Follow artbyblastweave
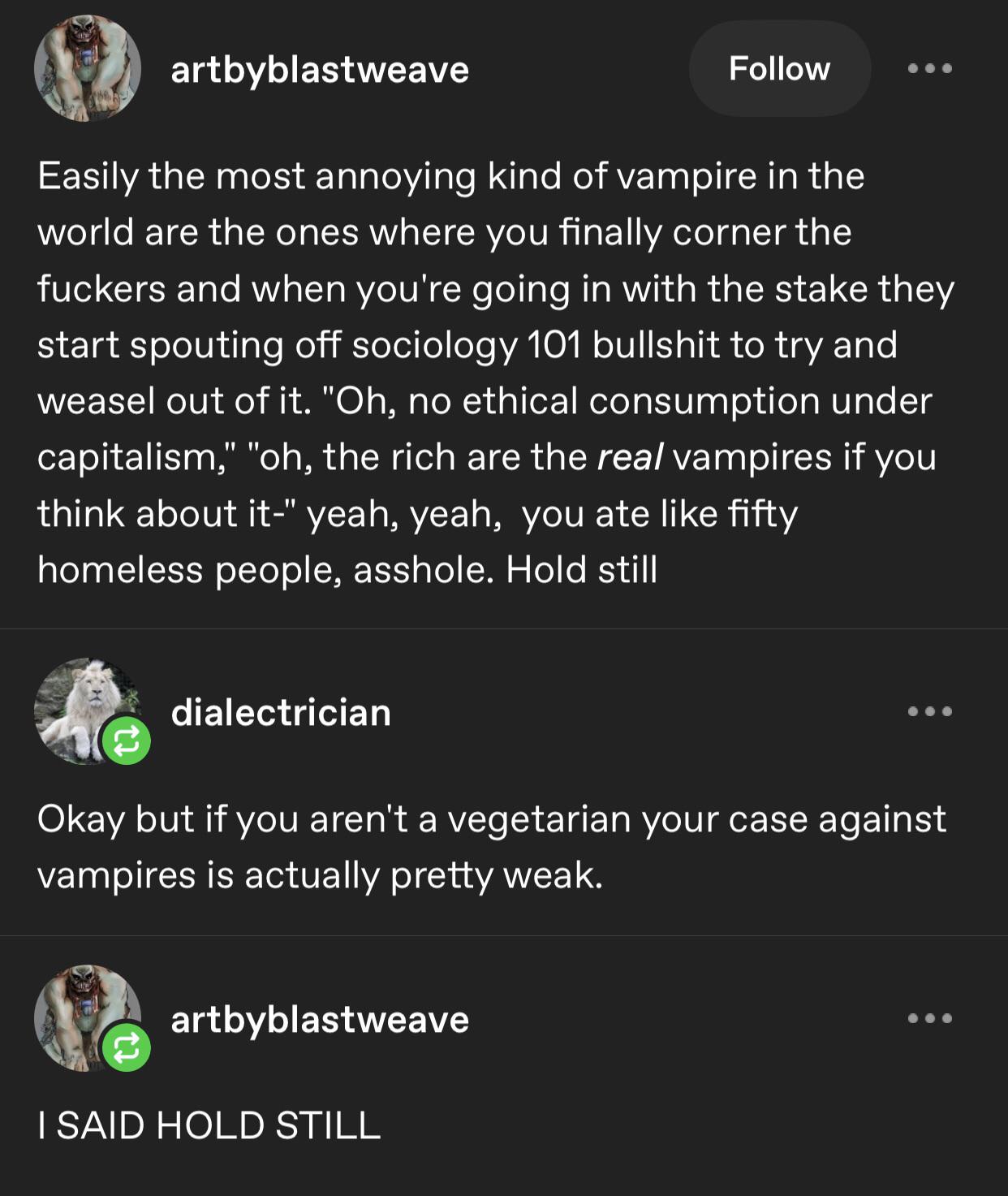Image resolution: width=1008 pixels, height=1196 pixels. point(779,69)
